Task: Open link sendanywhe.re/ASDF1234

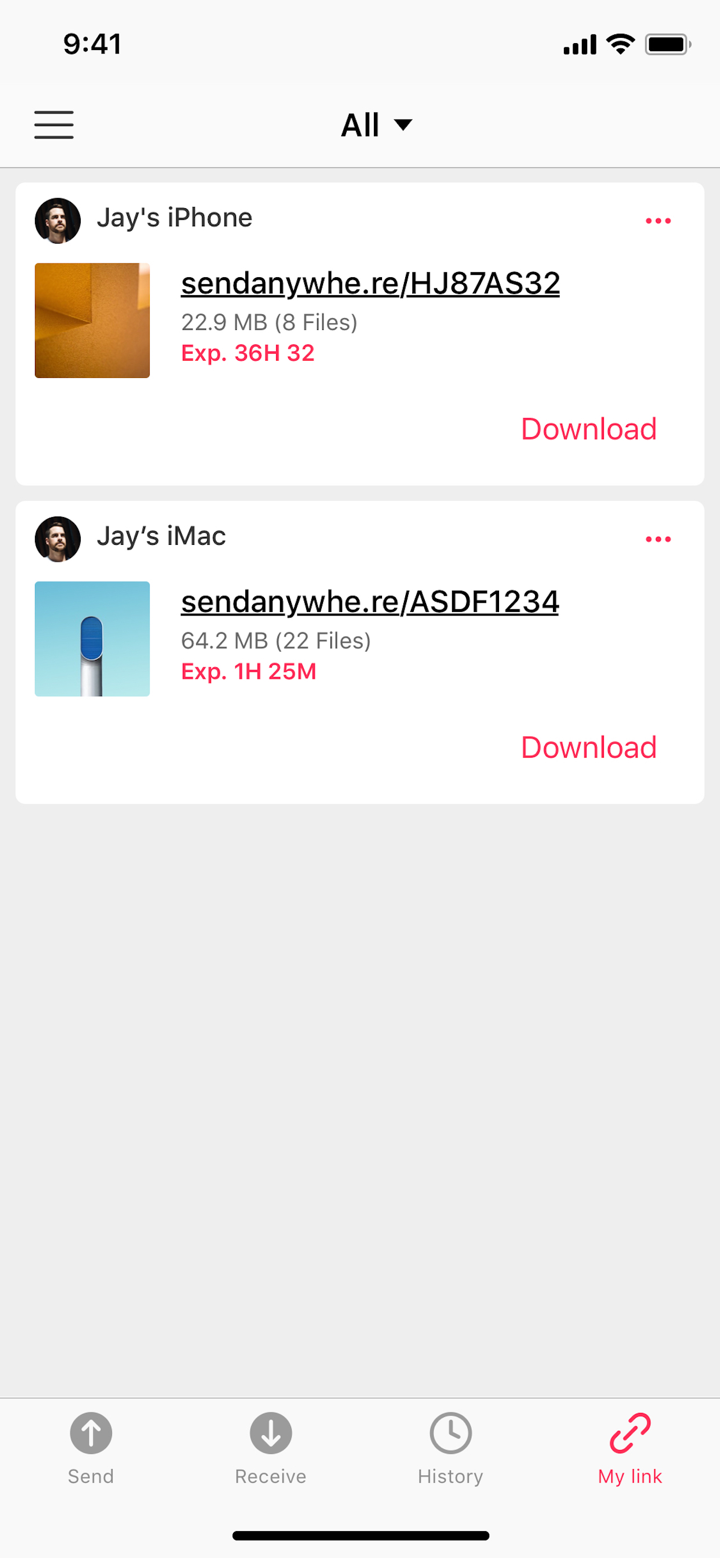Action: (x=369, y=601)
